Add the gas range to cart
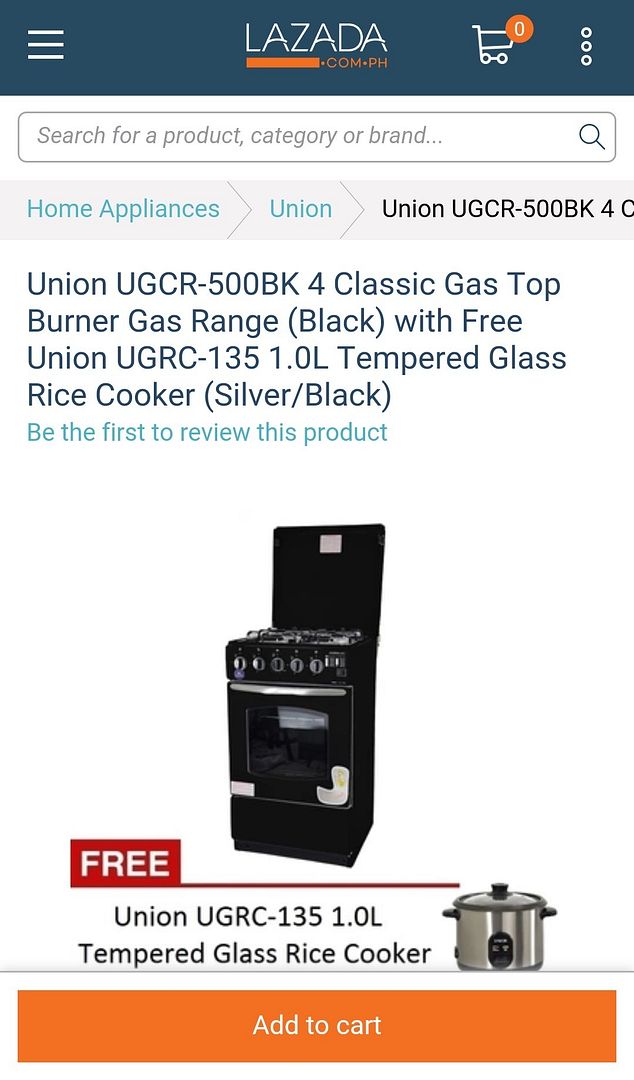 click(x=317, y=1026)
